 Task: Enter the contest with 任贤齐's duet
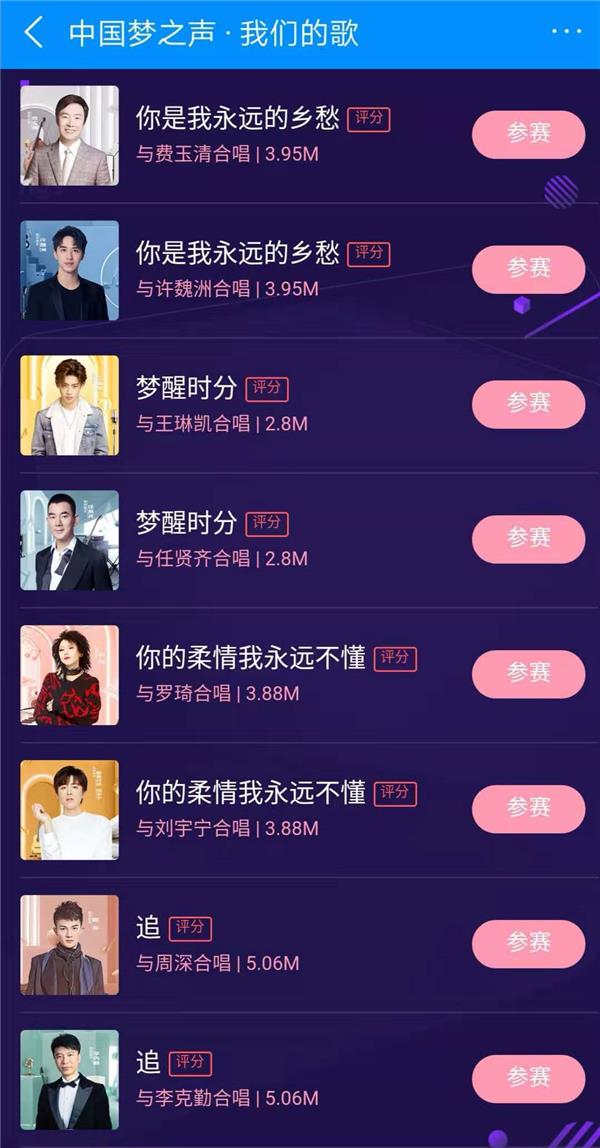(x=528, y=539)
